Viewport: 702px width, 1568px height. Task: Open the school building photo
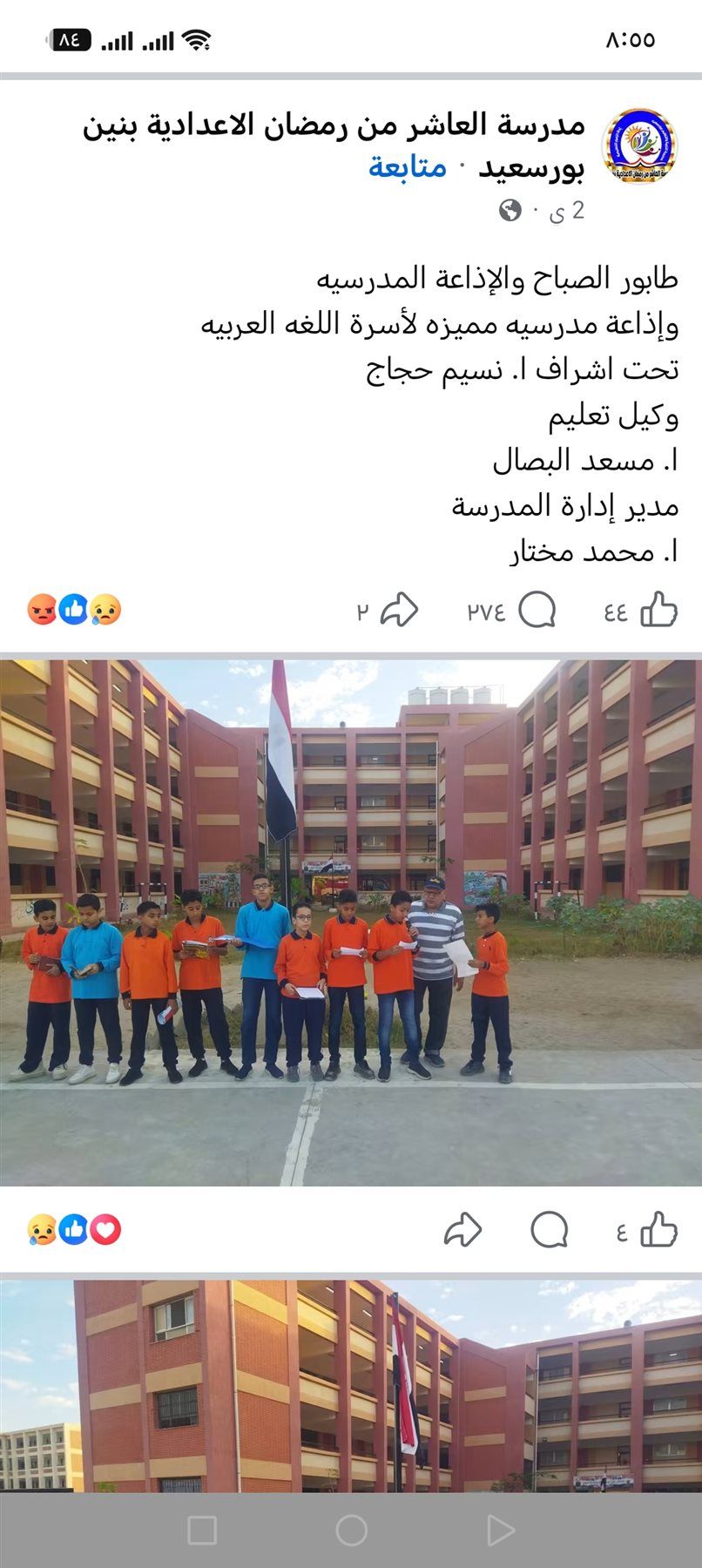pos(351,1385)
